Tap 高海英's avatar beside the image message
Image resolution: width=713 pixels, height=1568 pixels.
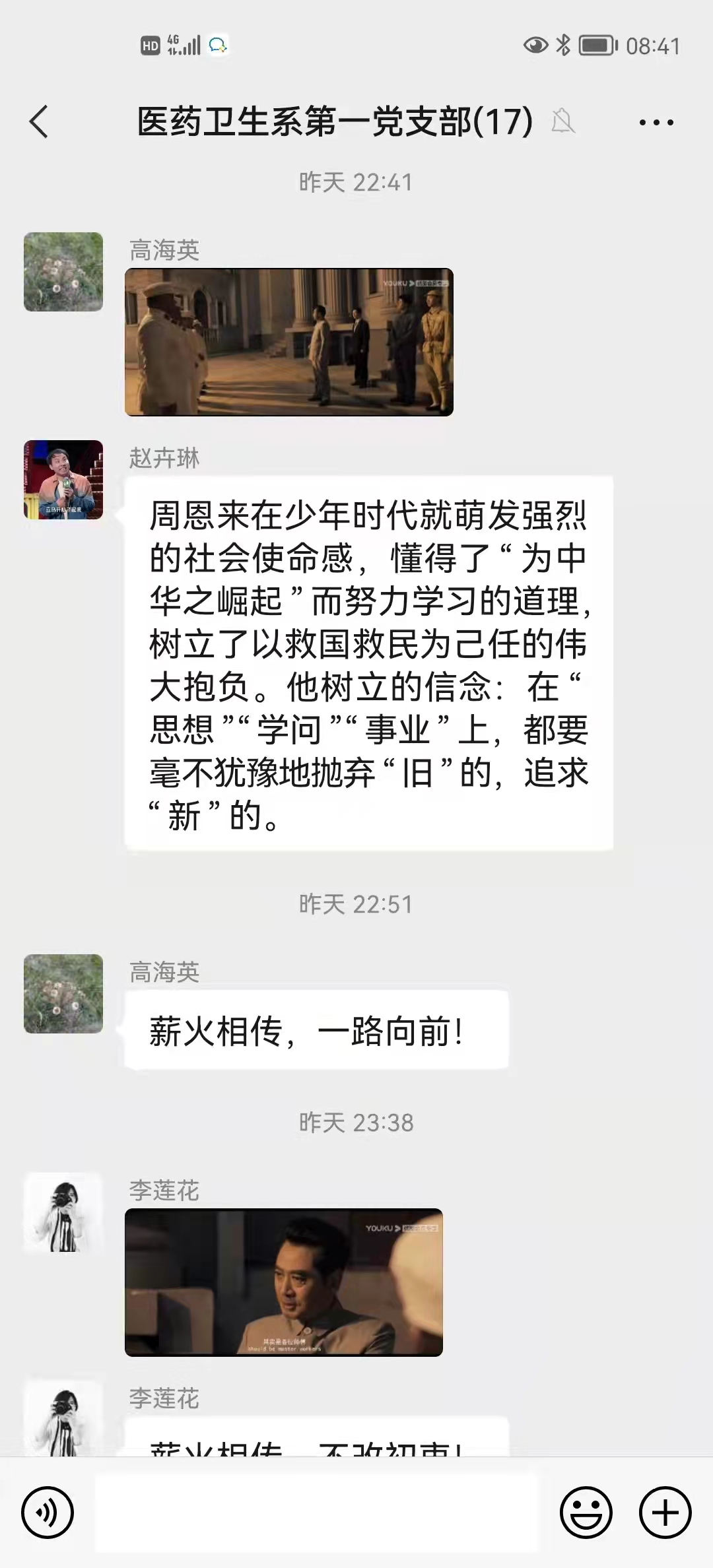click(63, 272)
